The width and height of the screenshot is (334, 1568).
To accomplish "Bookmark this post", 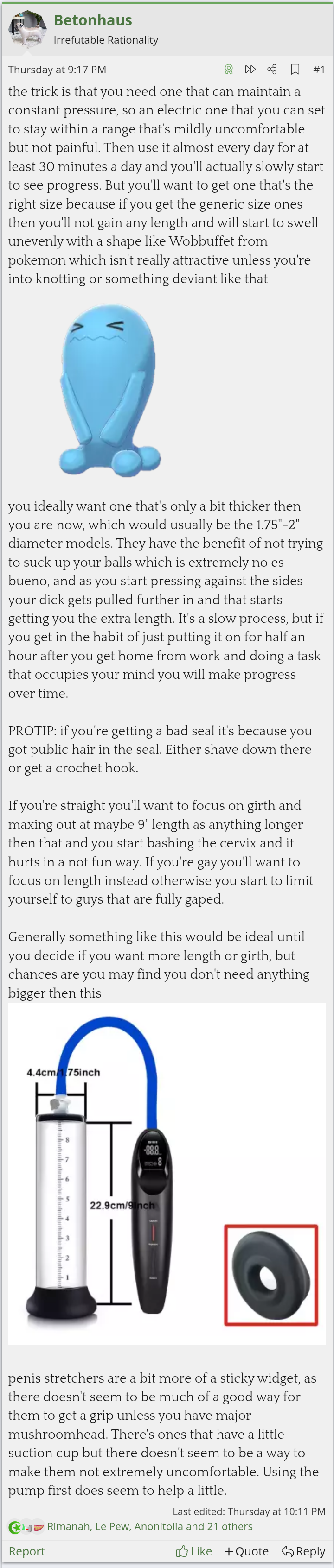I will [295, 70].
